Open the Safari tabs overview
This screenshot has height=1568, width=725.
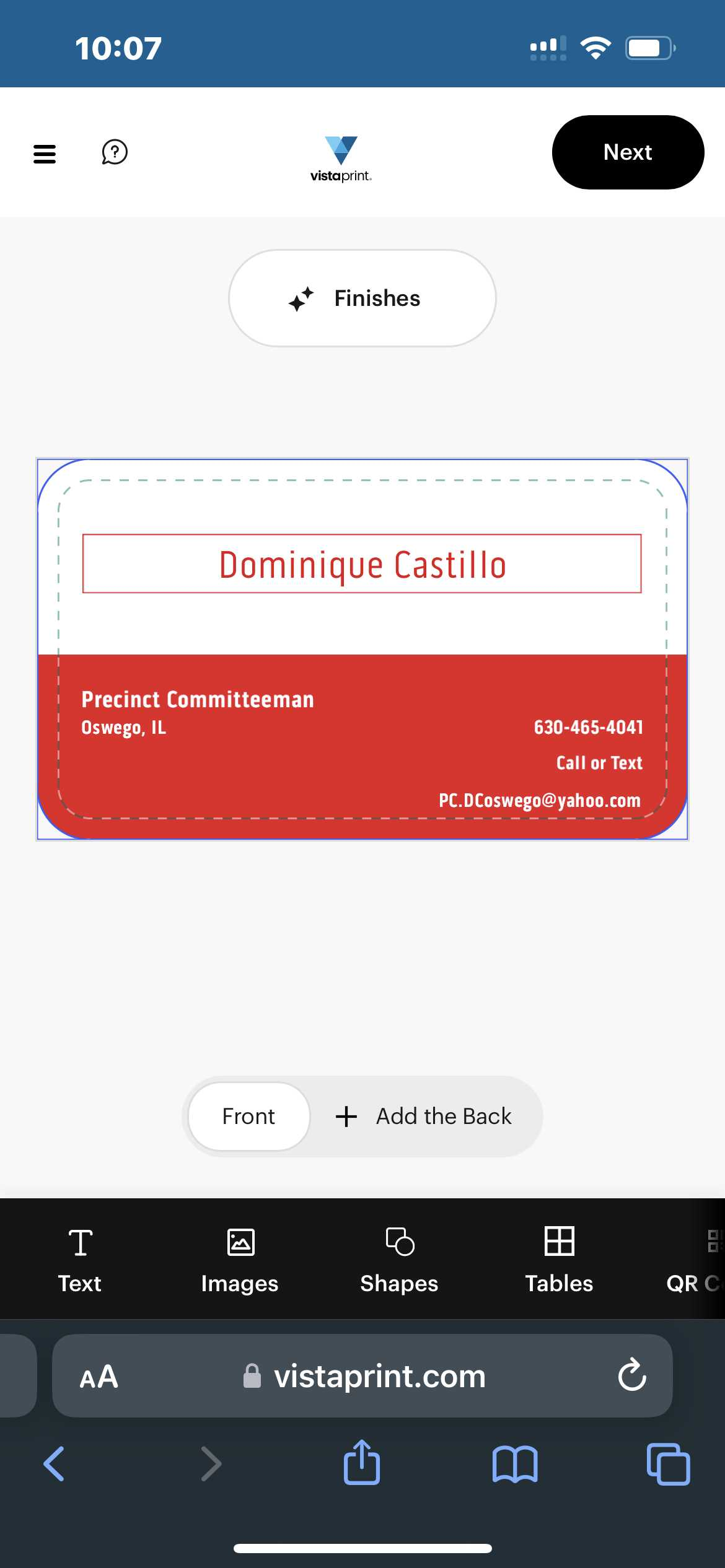pos(668,1464)
